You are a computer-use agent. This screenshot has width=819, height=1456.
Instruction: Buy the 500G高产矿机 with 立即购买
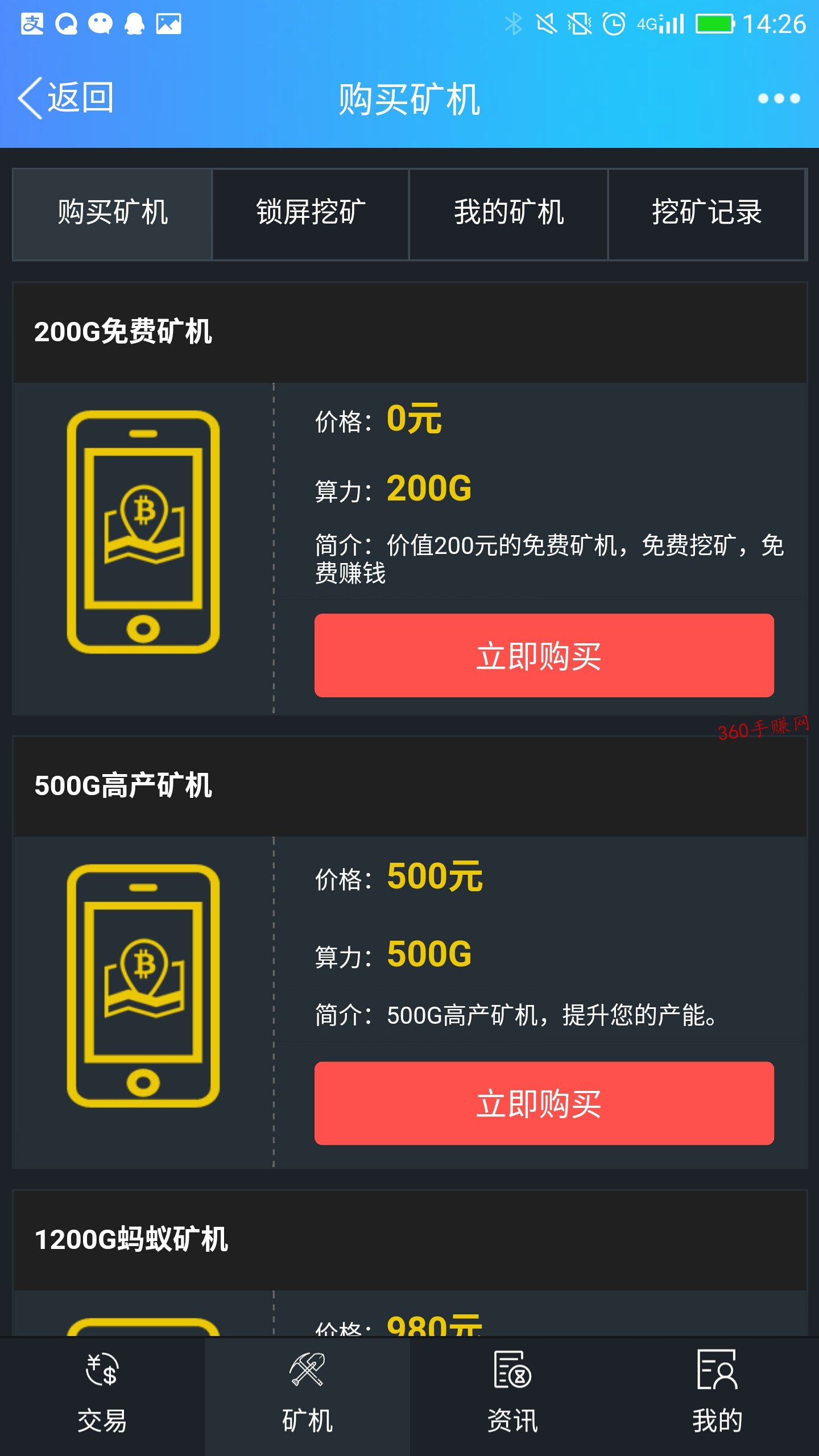click(x=544, y=1103)
